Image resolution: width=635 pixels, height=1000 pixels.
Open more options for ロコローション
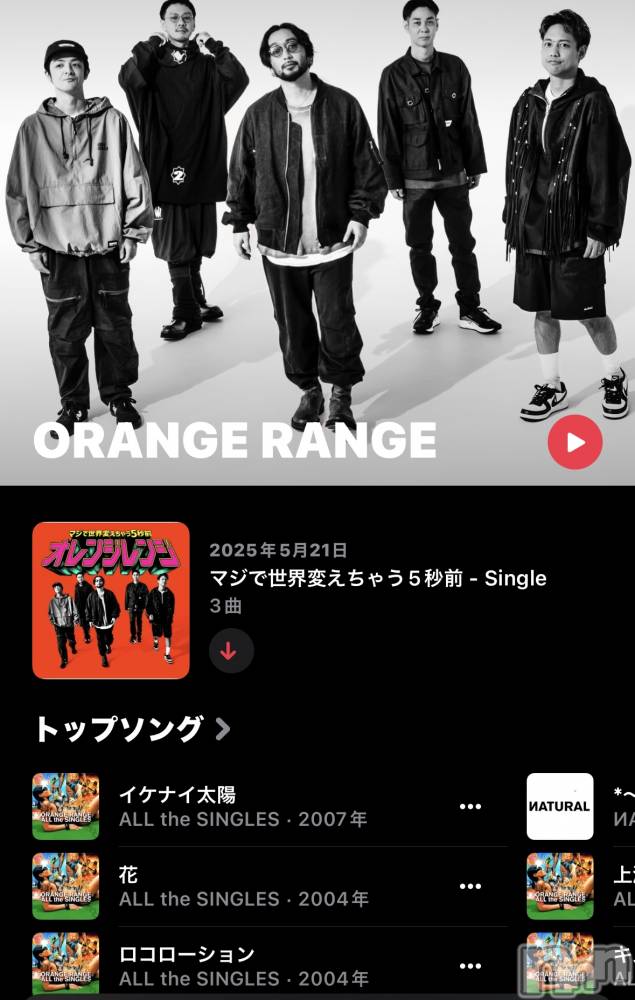[x=470, y=965]
